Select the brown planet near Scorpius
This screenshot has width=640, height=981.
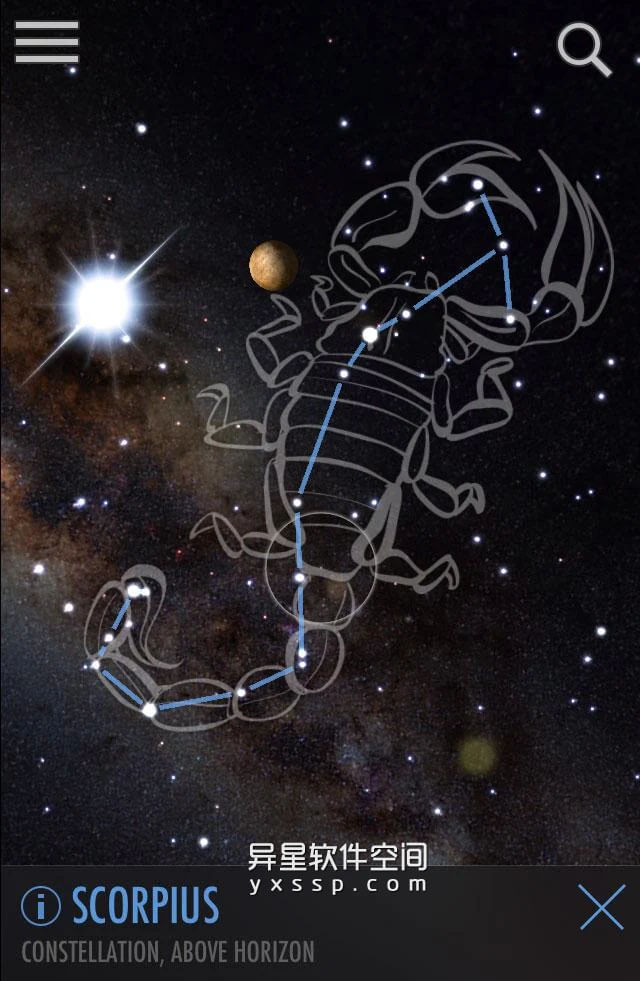pos(273,265)
